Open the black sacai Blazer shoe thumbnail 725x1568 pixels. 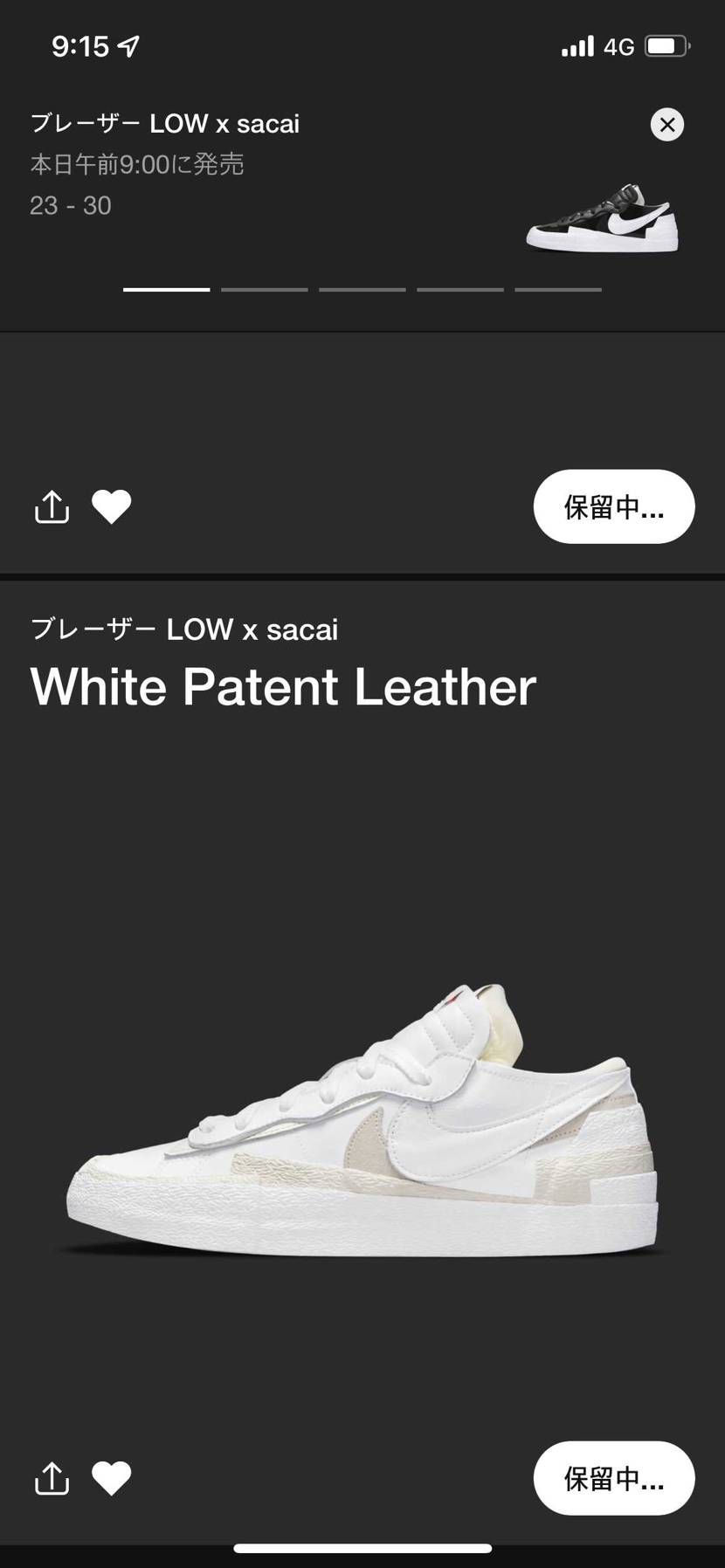pos(603,218)
